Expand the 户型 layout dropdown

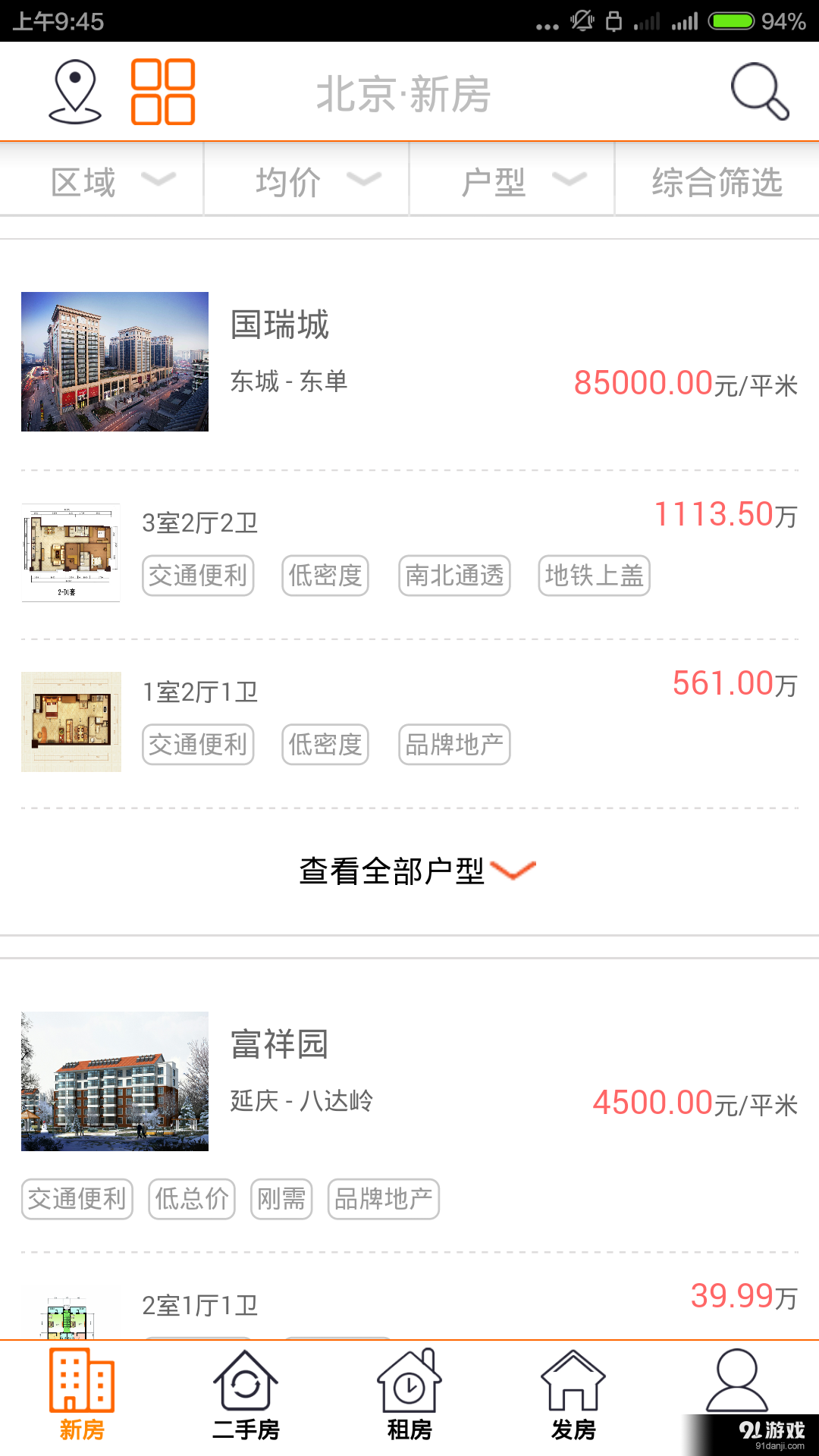(510, 179)
